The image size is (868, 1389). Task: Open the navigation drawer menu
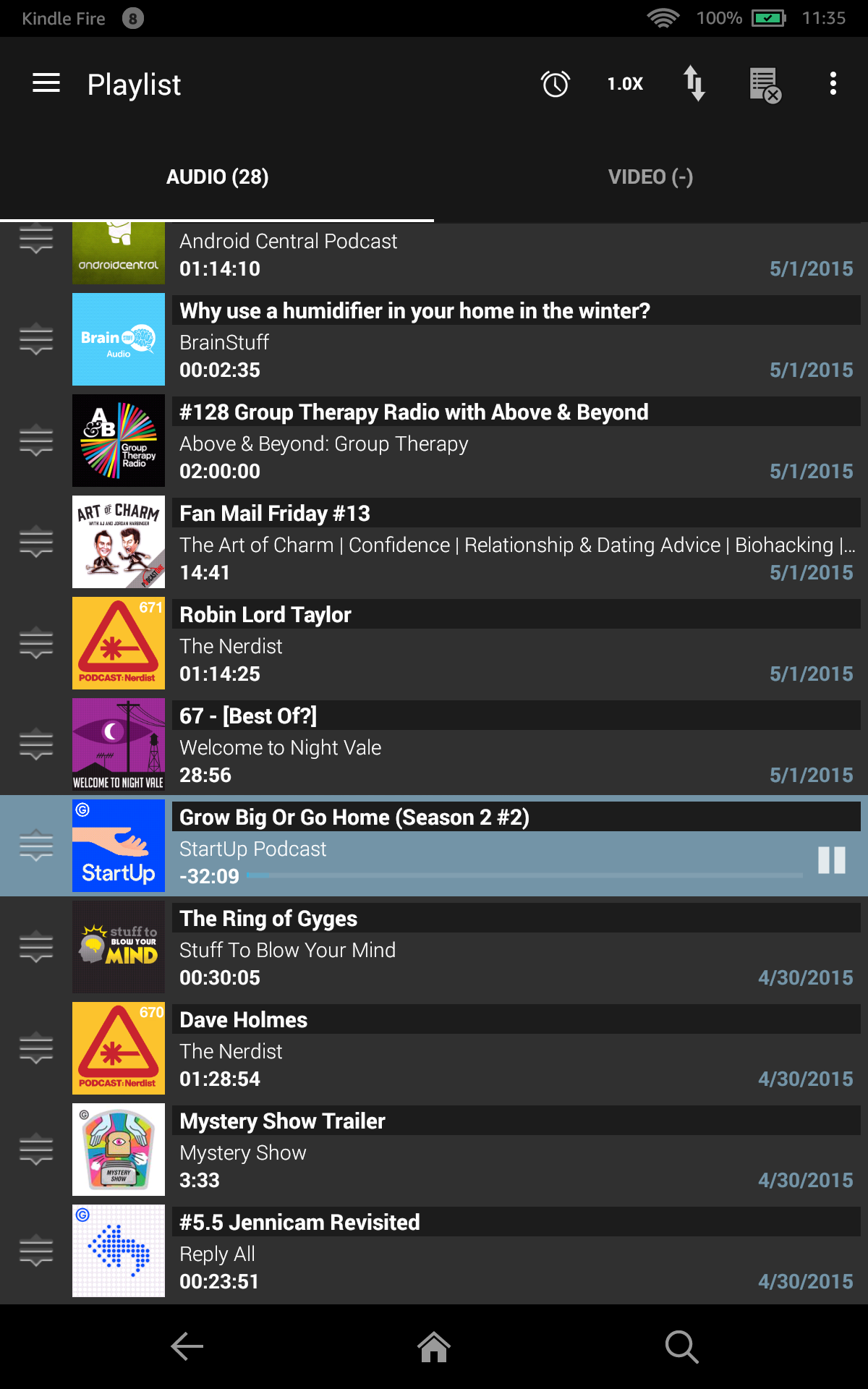pyautogui.click(x=46, y=84)
